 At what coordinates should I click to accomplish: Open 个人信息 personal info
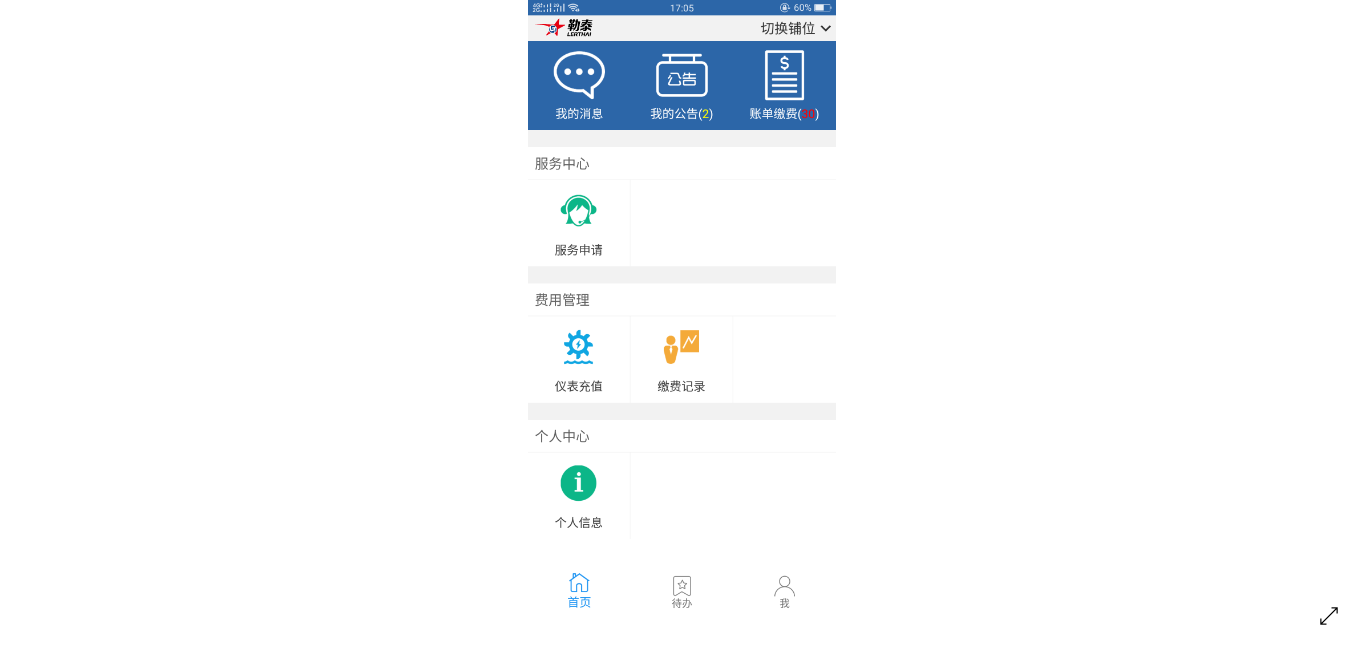[x=579, y=496]
